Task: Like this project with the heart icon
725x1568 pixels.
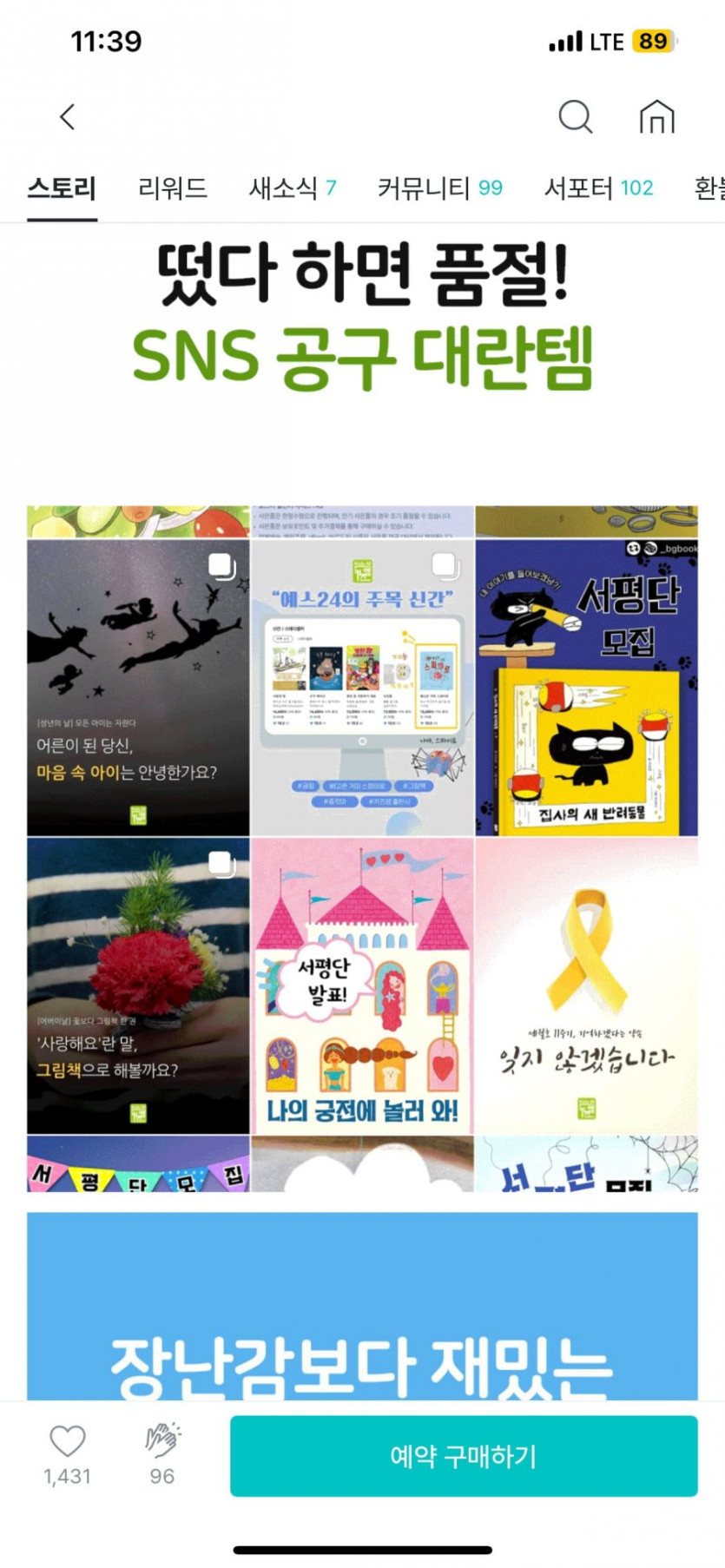Action: coord(68,1442)
